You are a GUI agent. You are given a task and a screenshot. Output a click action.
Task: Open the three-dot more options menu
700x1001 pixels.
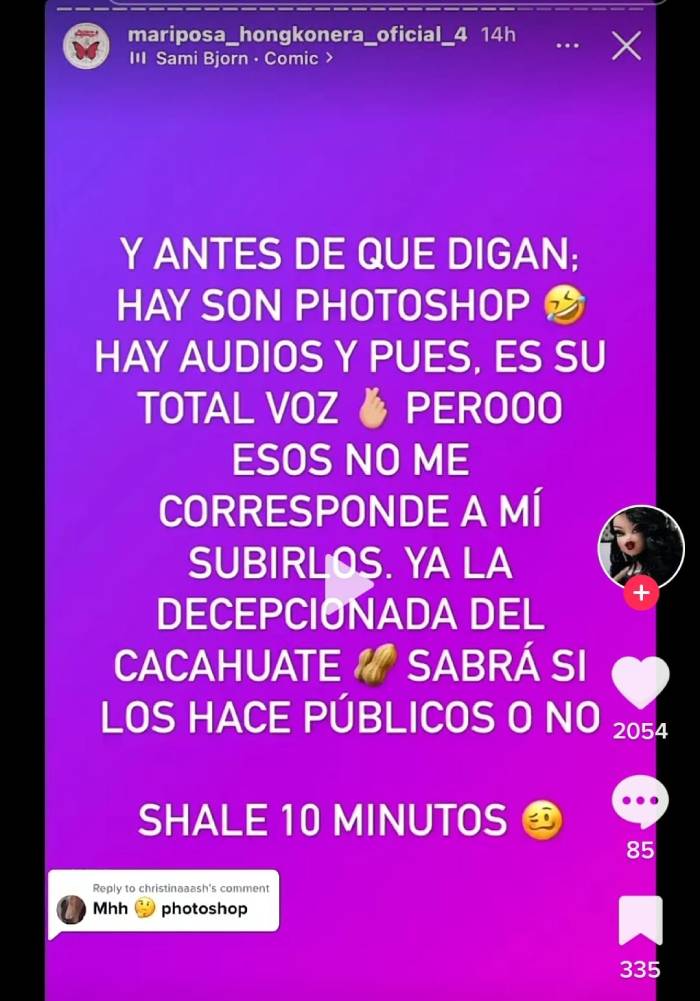pyautogui.click(x=567, y=45)
